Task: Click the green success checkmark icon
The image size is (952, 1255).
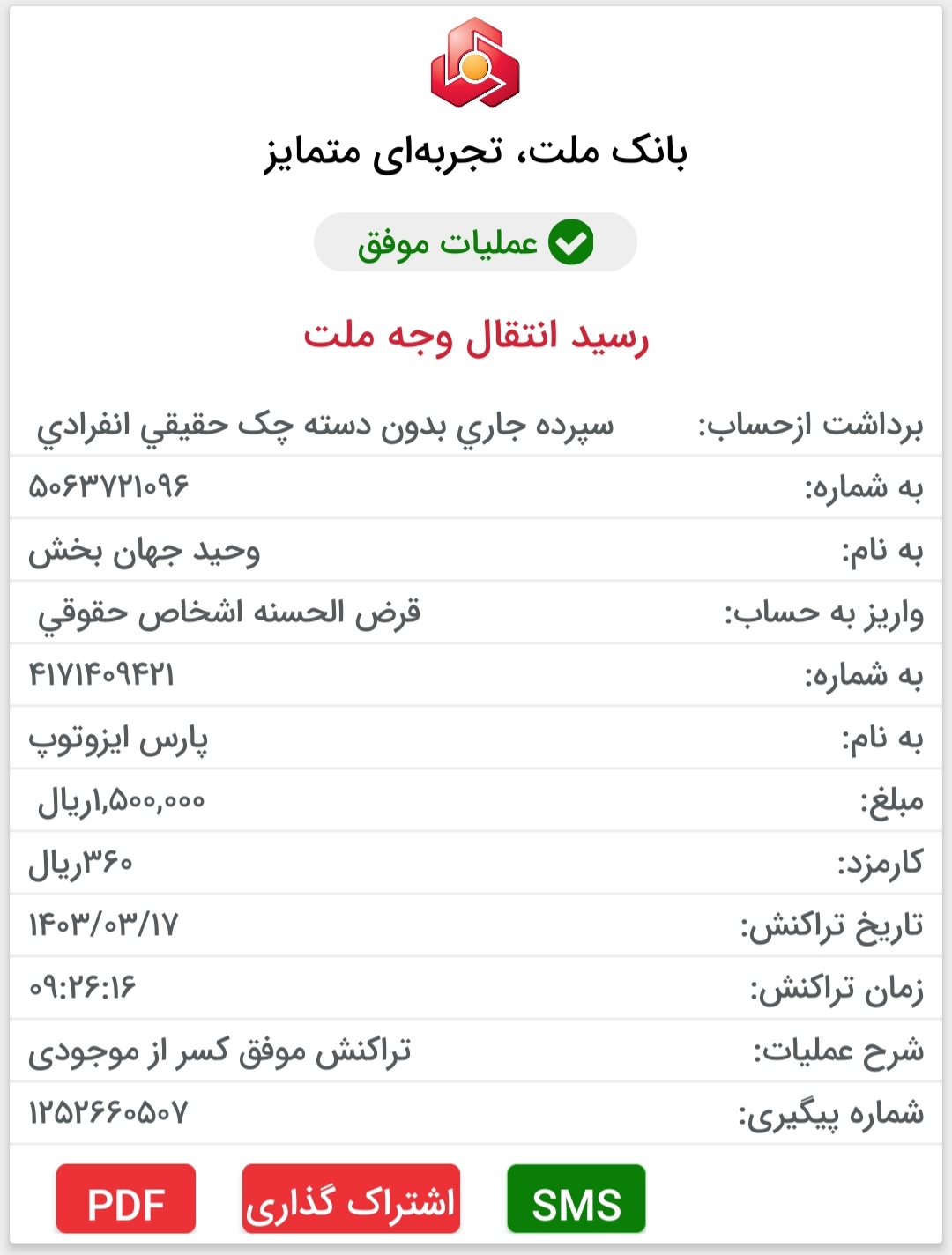Action: [x=569, y=241]
